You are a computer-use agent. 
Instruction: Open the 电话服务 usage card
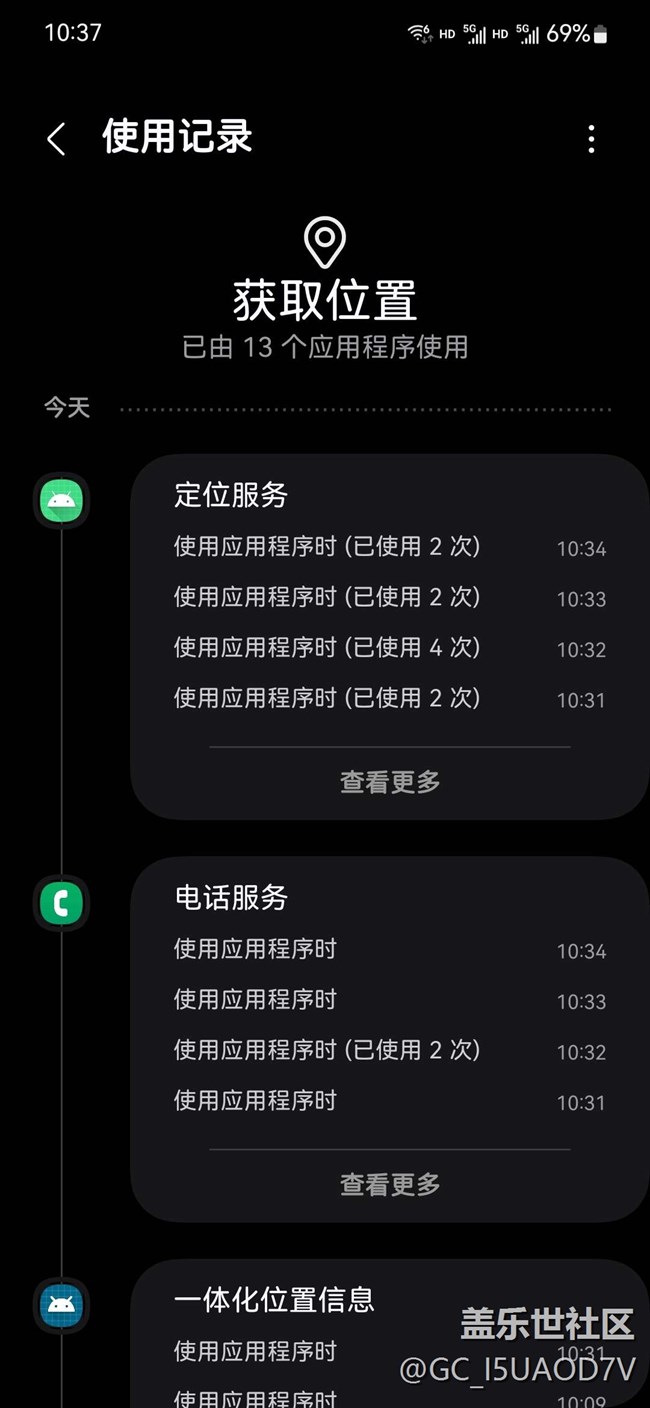click(x=231, y=897)
